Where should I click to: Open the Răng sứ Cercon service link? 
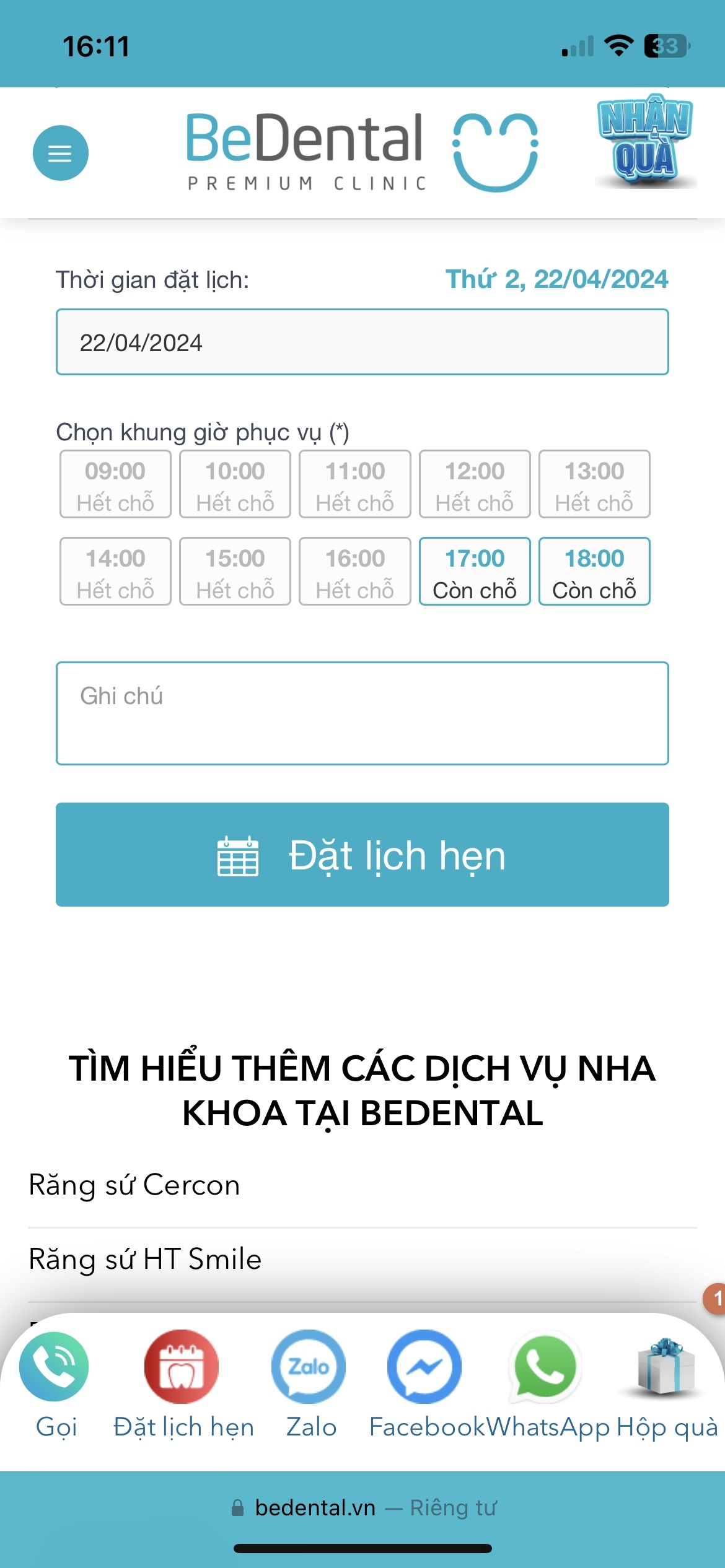click(x=134, y=1185)
